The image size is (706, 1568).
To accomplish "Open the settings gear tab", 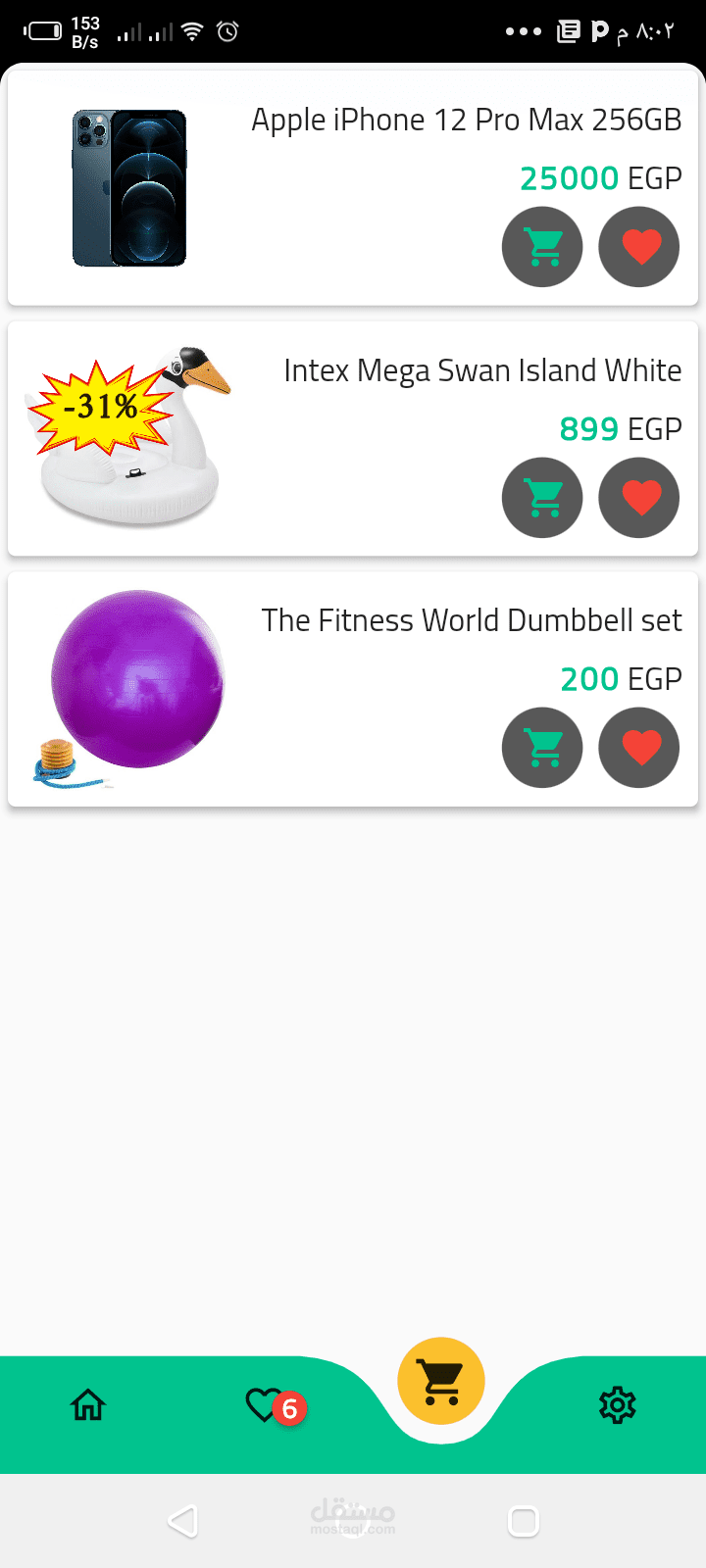I will pos(617,1405).
